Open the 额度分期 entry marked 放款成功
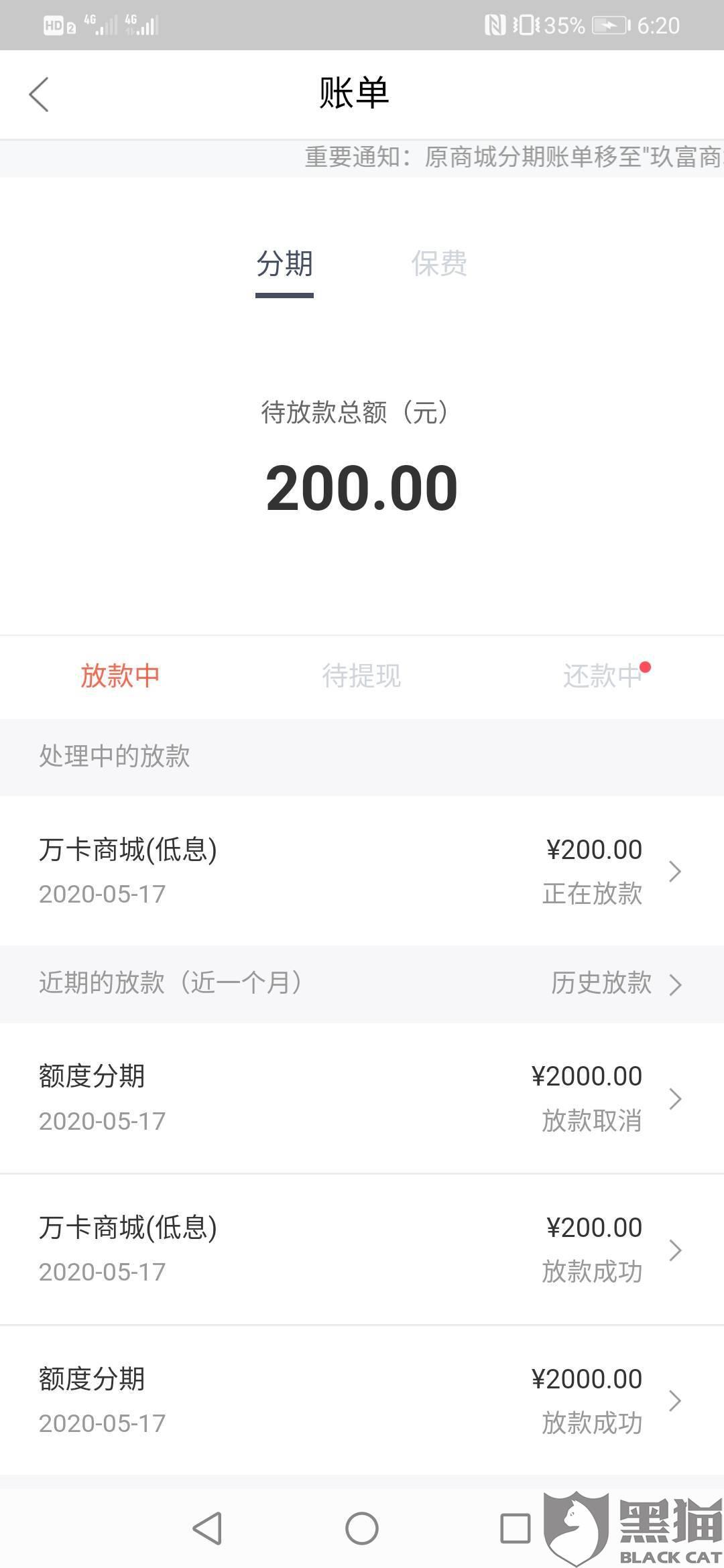Image resolution: width=724 pixels, height=1568 pixels. point(362,1400)
